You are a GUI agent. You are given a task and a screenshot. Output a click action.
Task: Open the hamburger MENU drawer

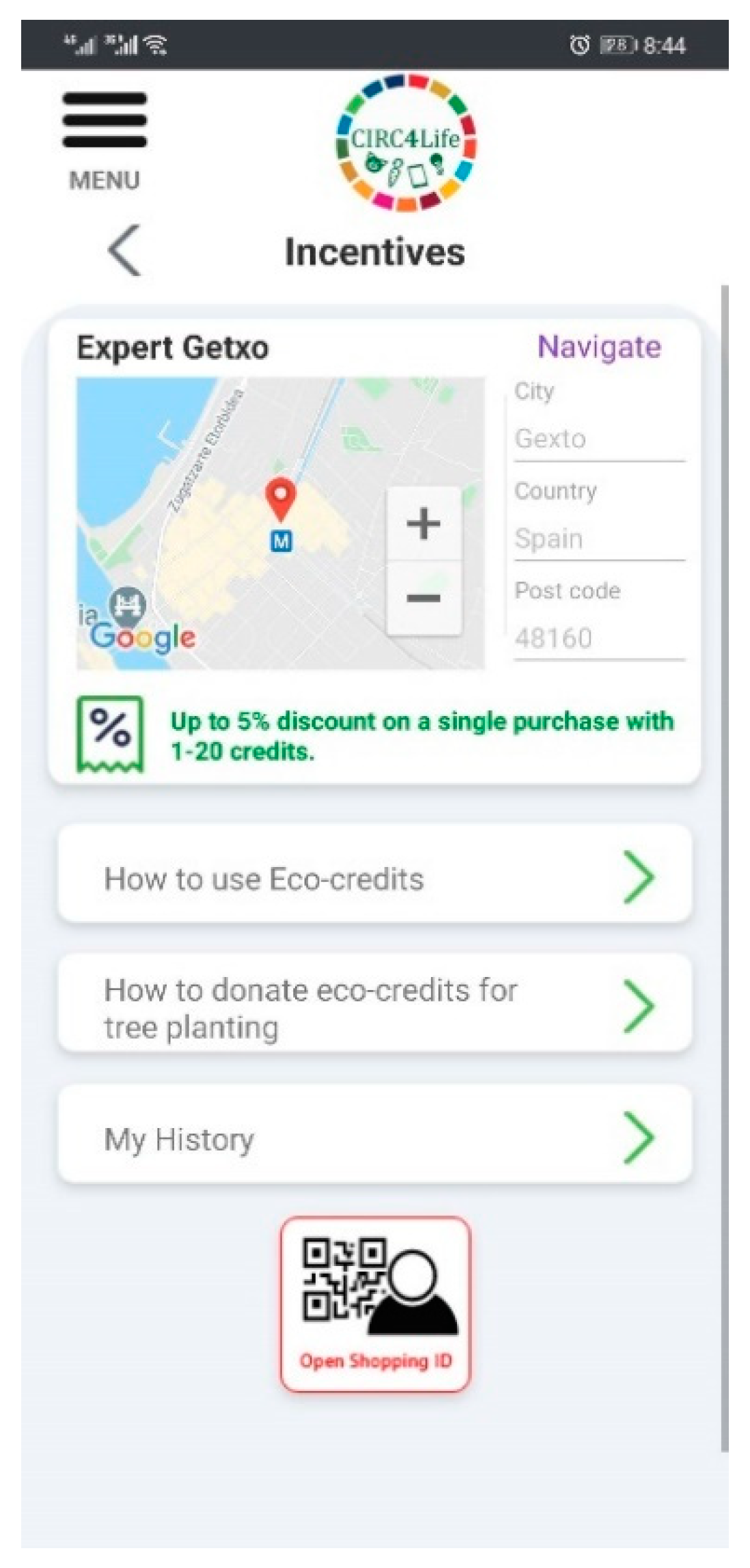tap(105, 139)
